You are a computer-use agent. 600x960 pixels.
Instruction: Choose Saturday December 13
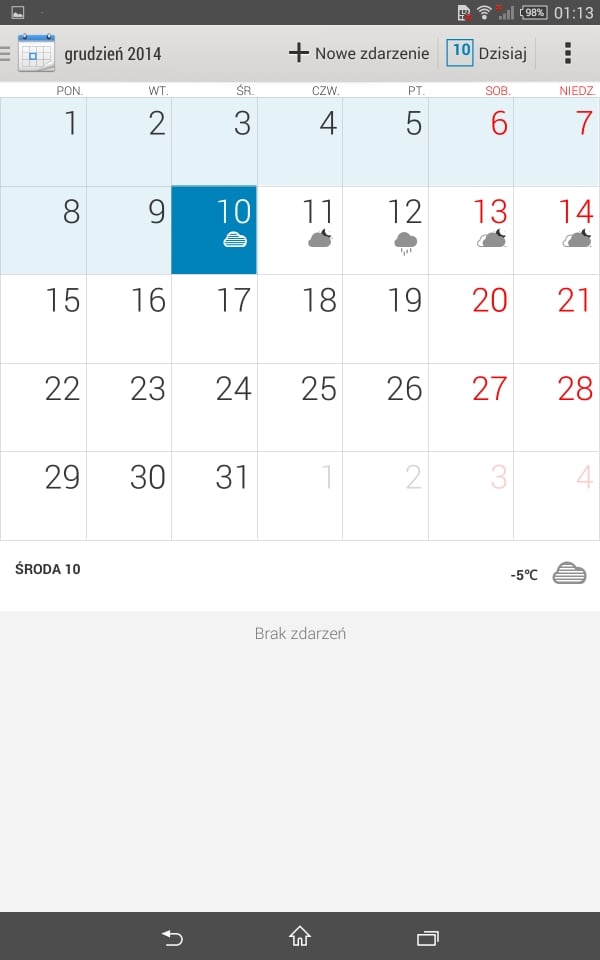[471, 230]
